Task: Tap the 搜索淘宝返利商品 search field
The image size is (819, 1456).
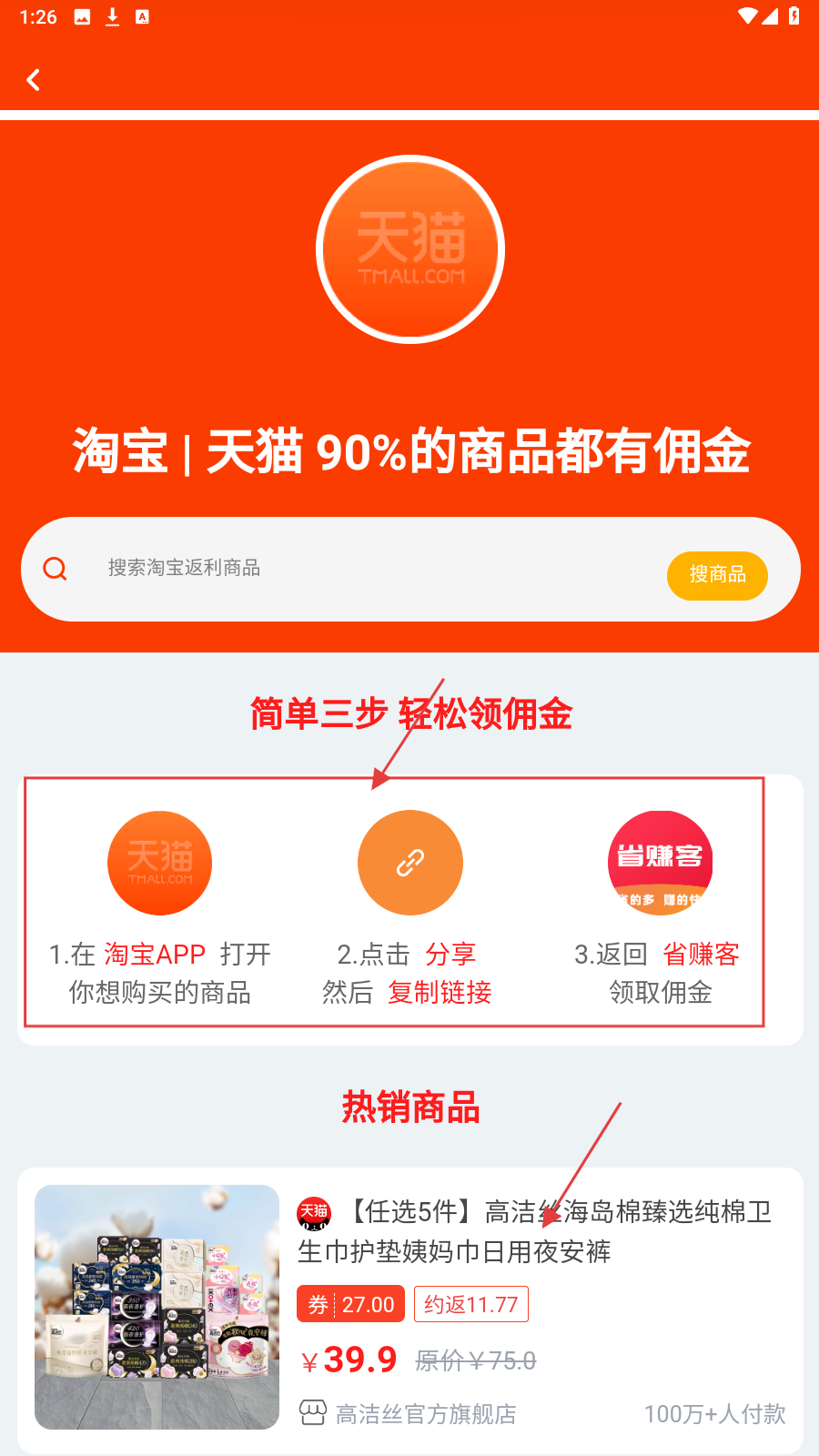Action: click(x=364, y=569)
